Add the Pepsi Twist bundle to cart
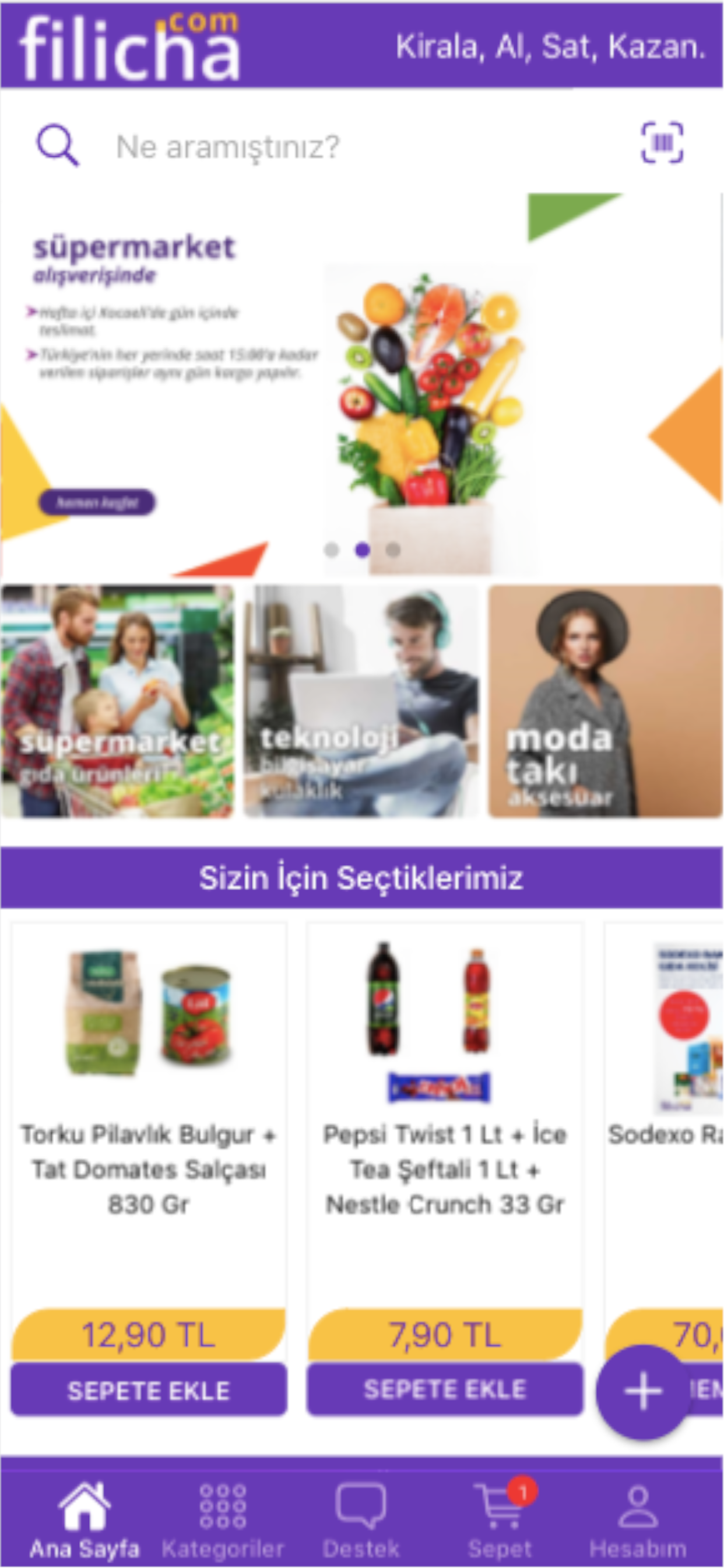 (x=444, y=1389)
